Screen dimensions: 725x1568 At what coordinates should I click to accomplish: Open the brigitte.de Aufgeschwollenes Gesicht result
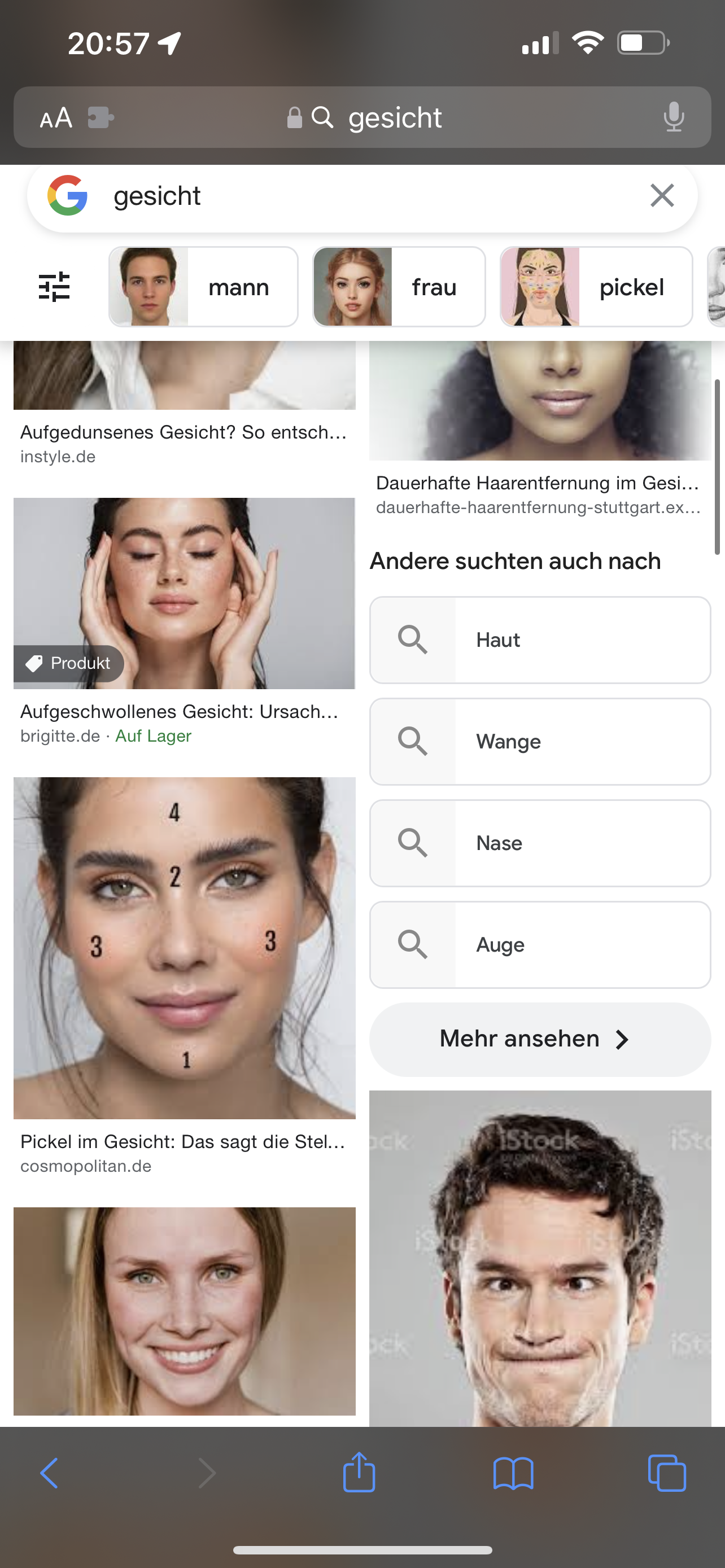pos(185,593)
